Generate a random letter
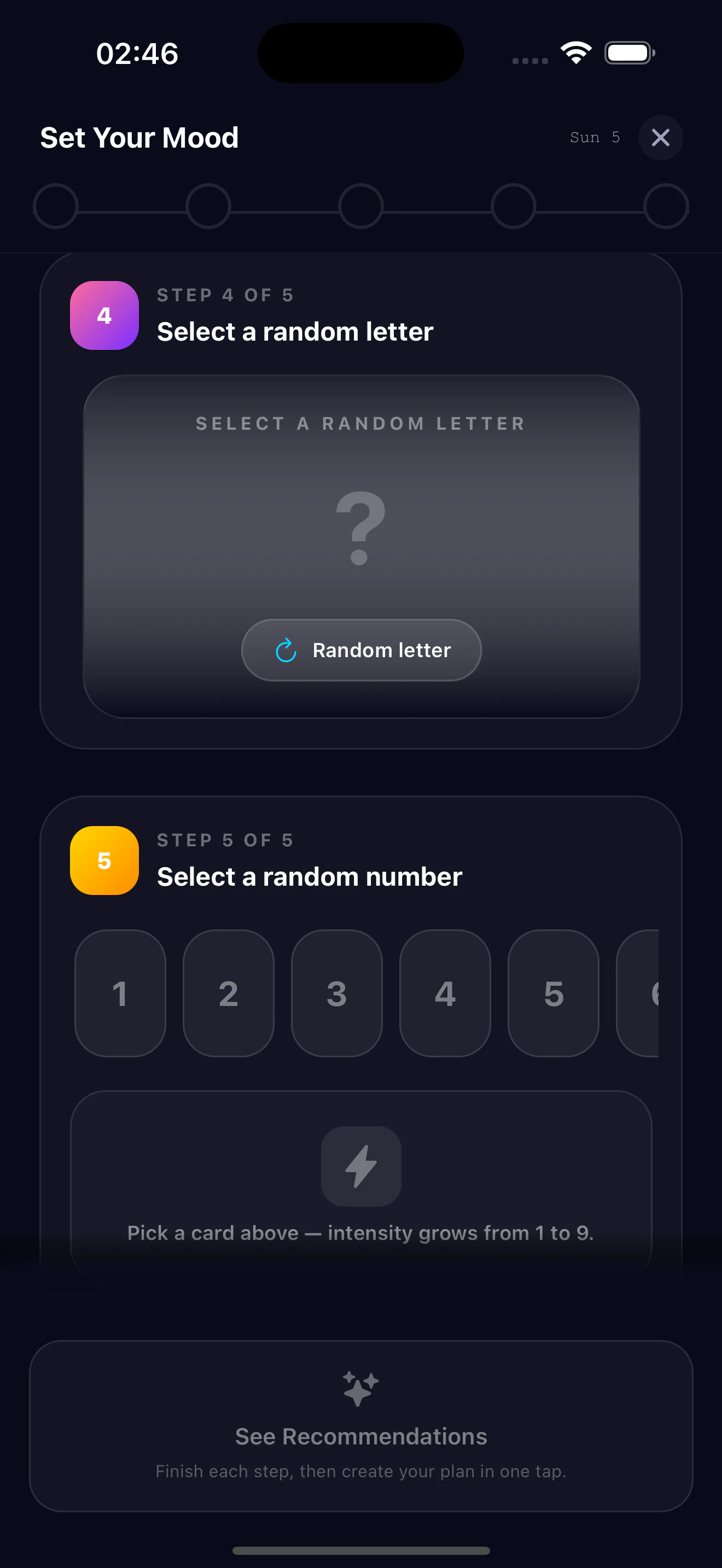The height and width of the screenshot is (1568, 722). (x=361, y=650)
